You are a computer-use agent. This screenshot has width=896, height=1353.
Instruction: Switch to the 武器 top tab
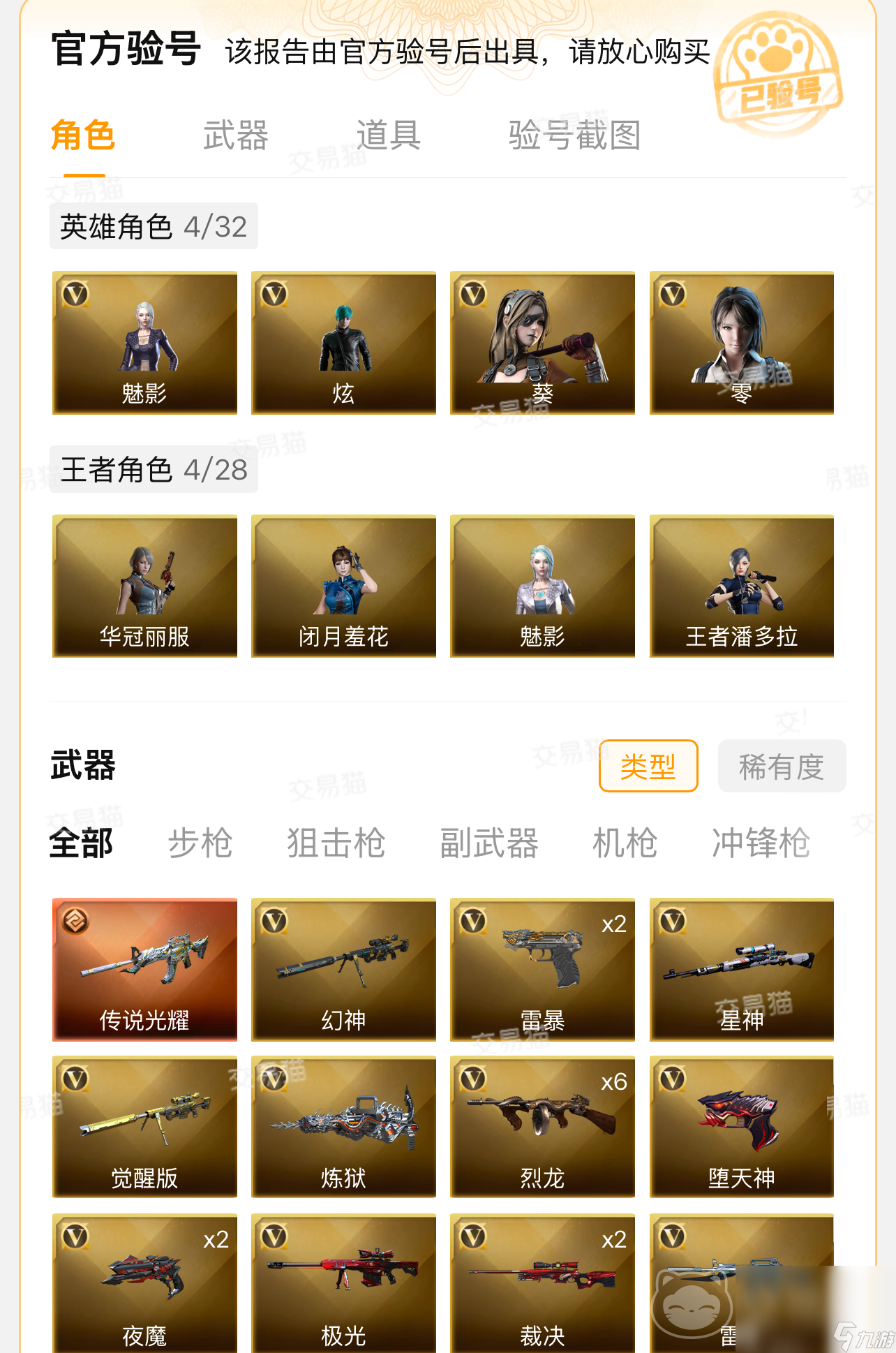pos(235,135)
